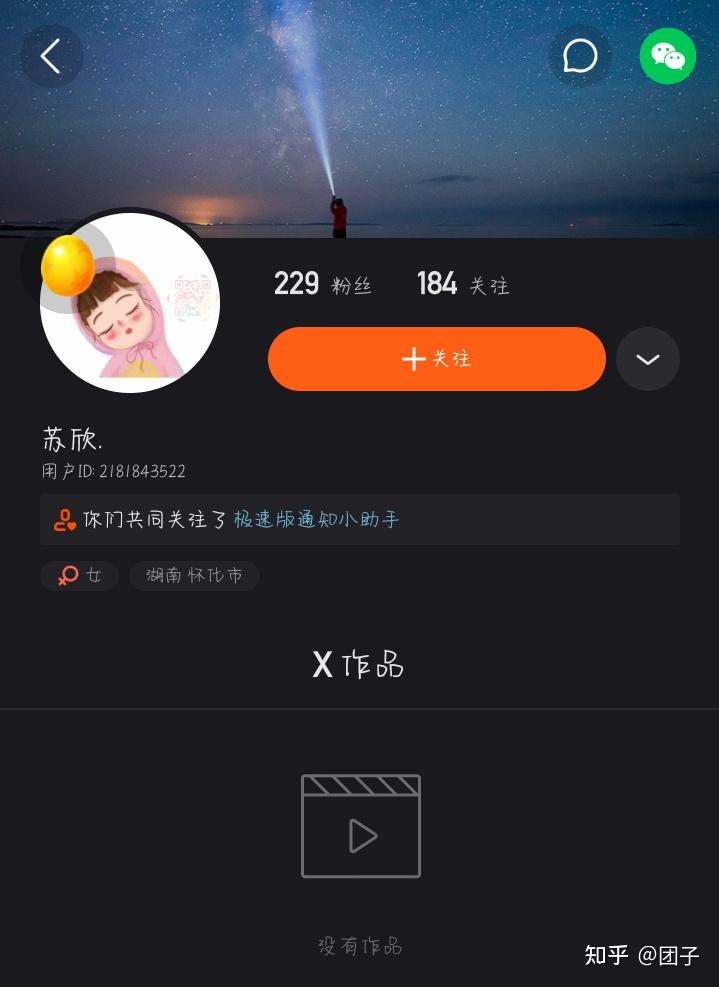Open the private message bubble icon
This screenshot has height=987, width=719.
click(x=580, y=56)
